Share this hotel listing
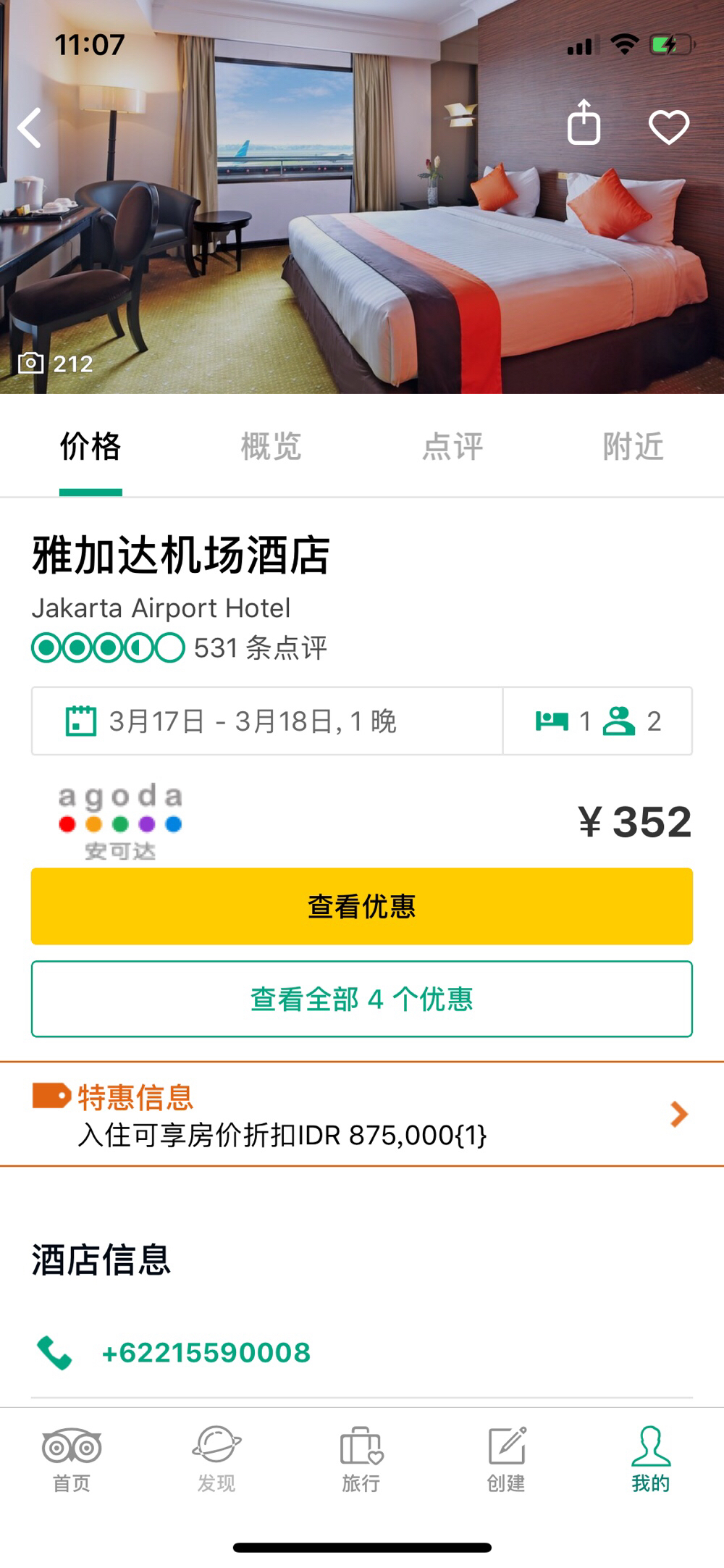The width and height of the screenshot is (724, 1568). 584,122
